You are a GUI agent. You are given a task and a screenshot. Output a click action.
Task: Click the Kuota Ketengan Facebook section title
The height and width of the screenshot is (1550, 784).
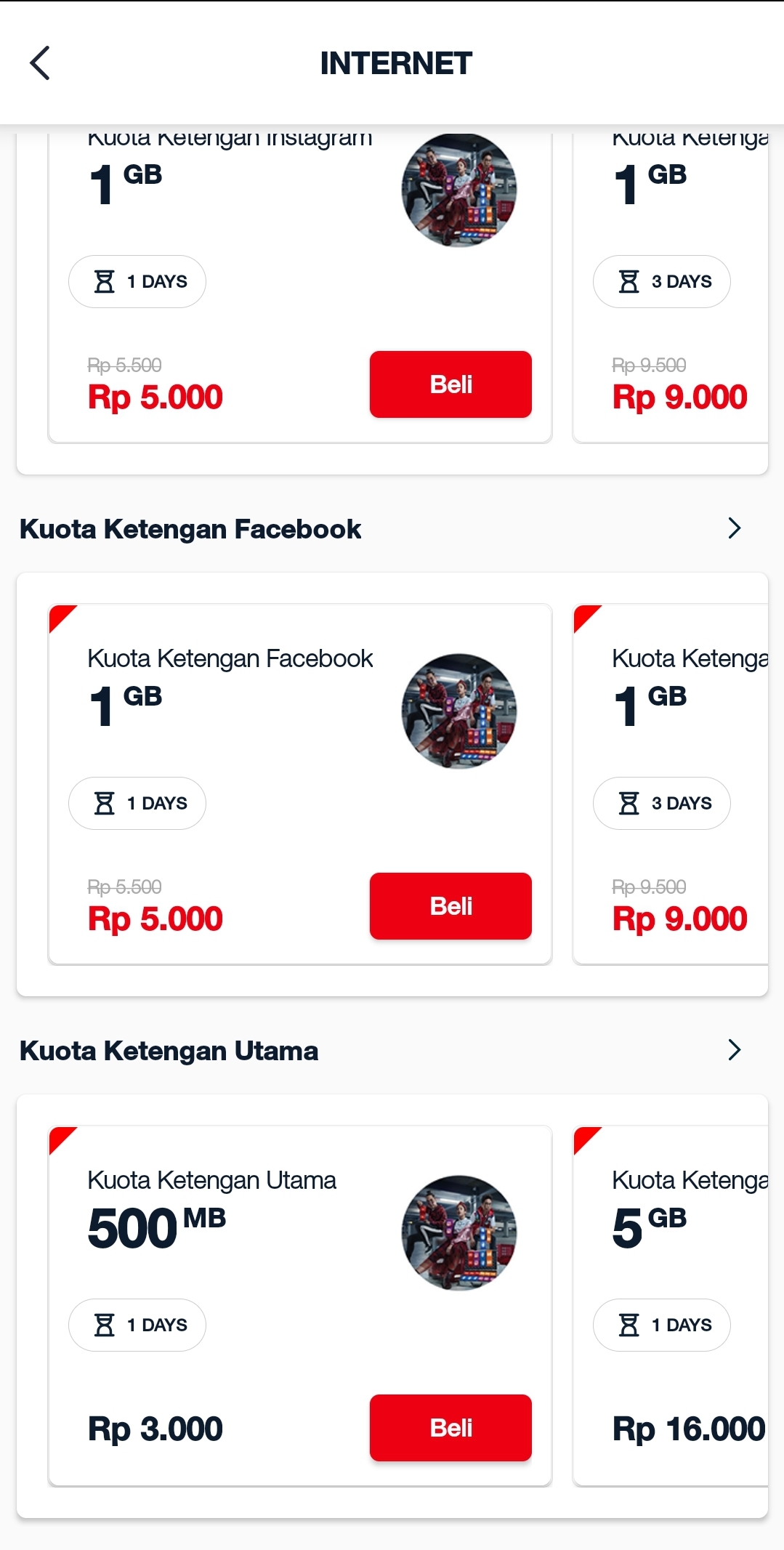[190, 528]
